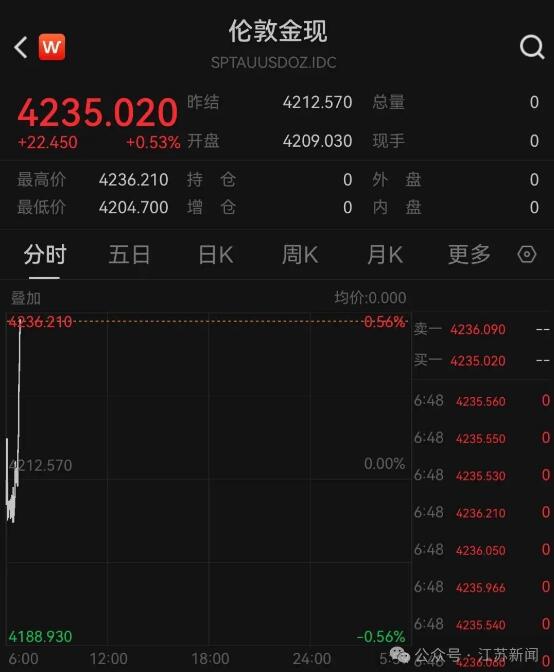Viewport: 554px width, 672px height.
Task: Open the search magnifier icon
Action: [x=532, y=47]
